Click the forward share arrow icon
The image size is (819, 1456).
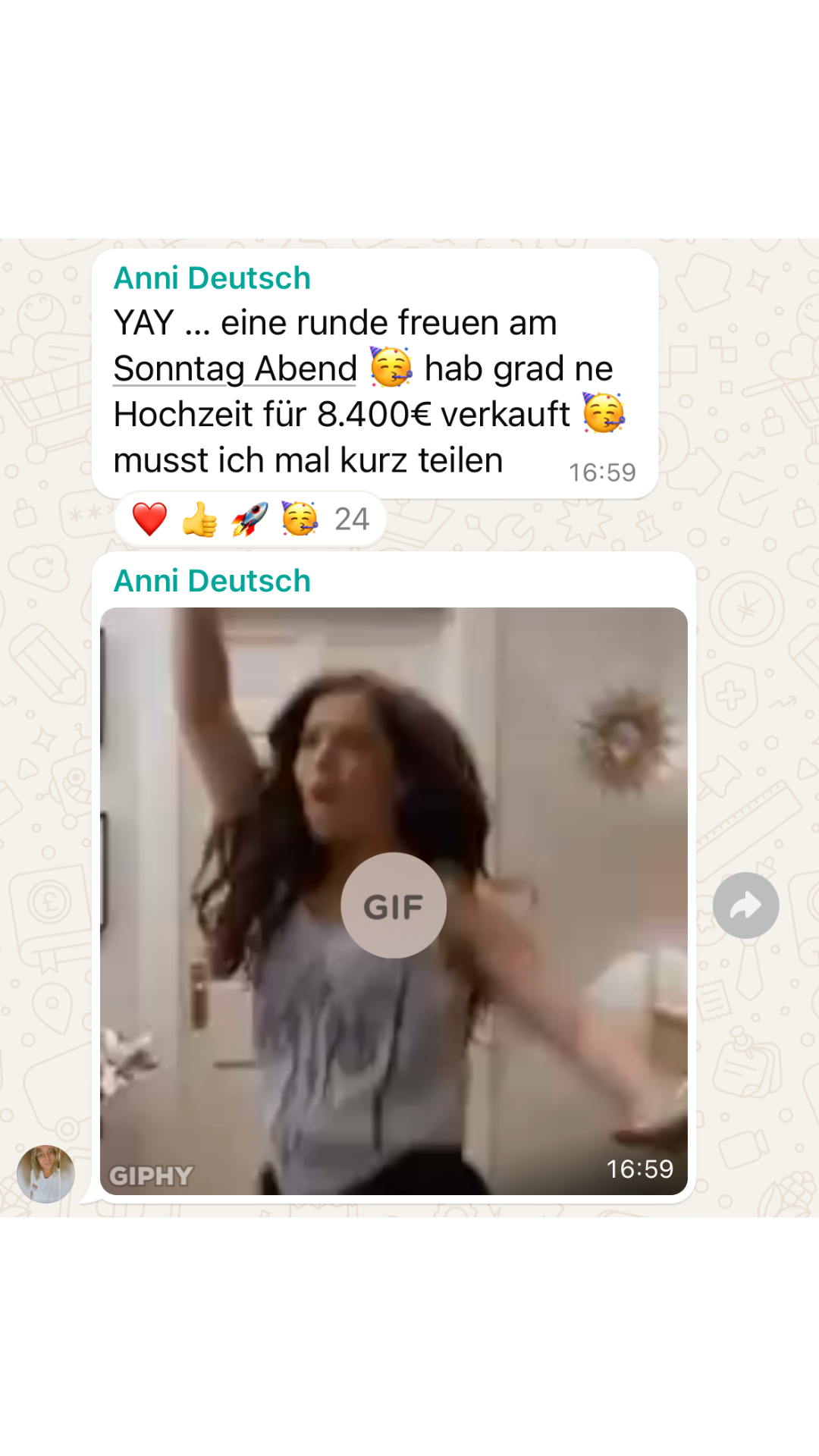tap(745, 905)
